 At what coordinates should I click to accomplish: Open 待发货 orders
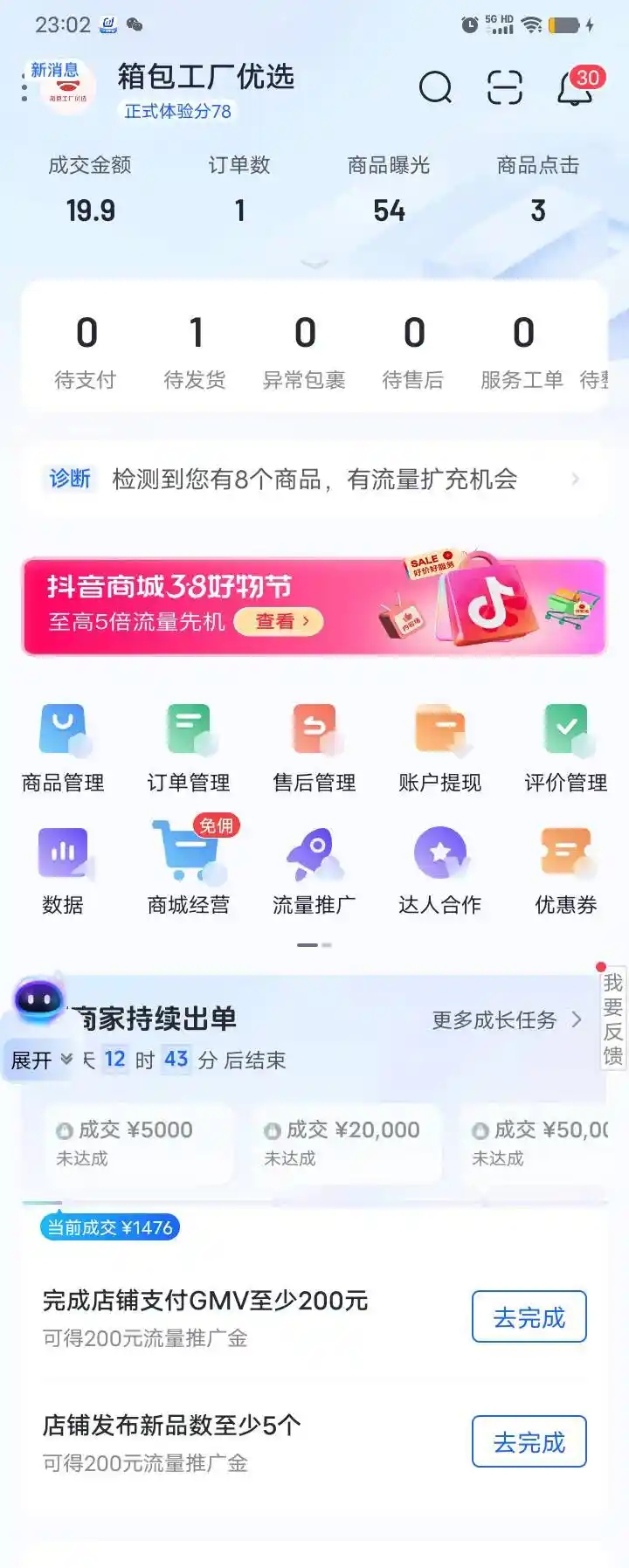click(195, 351)
